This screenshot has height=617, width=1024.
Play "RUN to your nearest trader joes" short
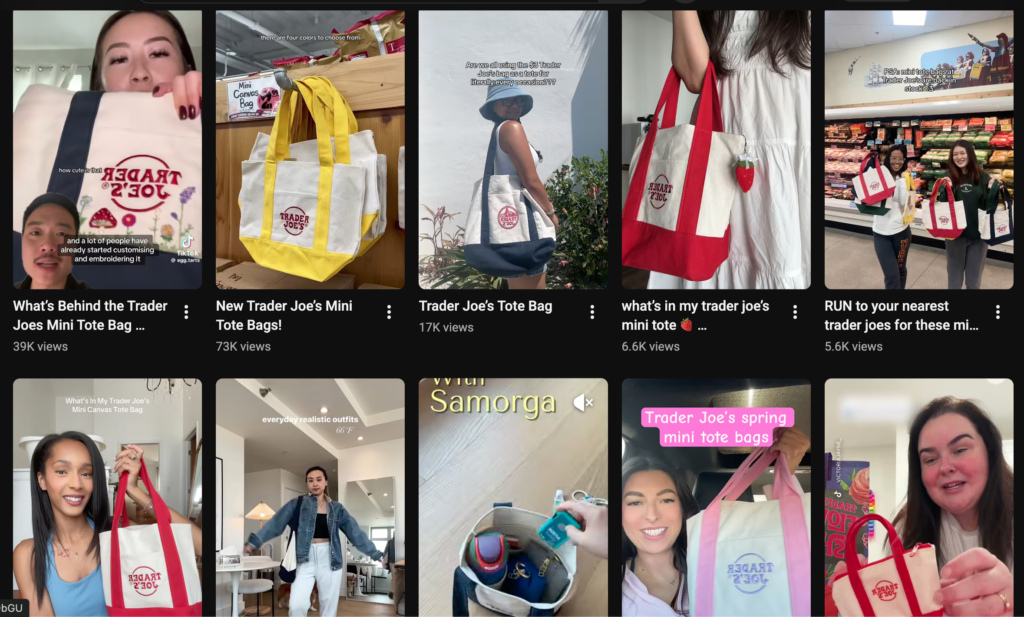pyautogui.click(x=918, y=150)
